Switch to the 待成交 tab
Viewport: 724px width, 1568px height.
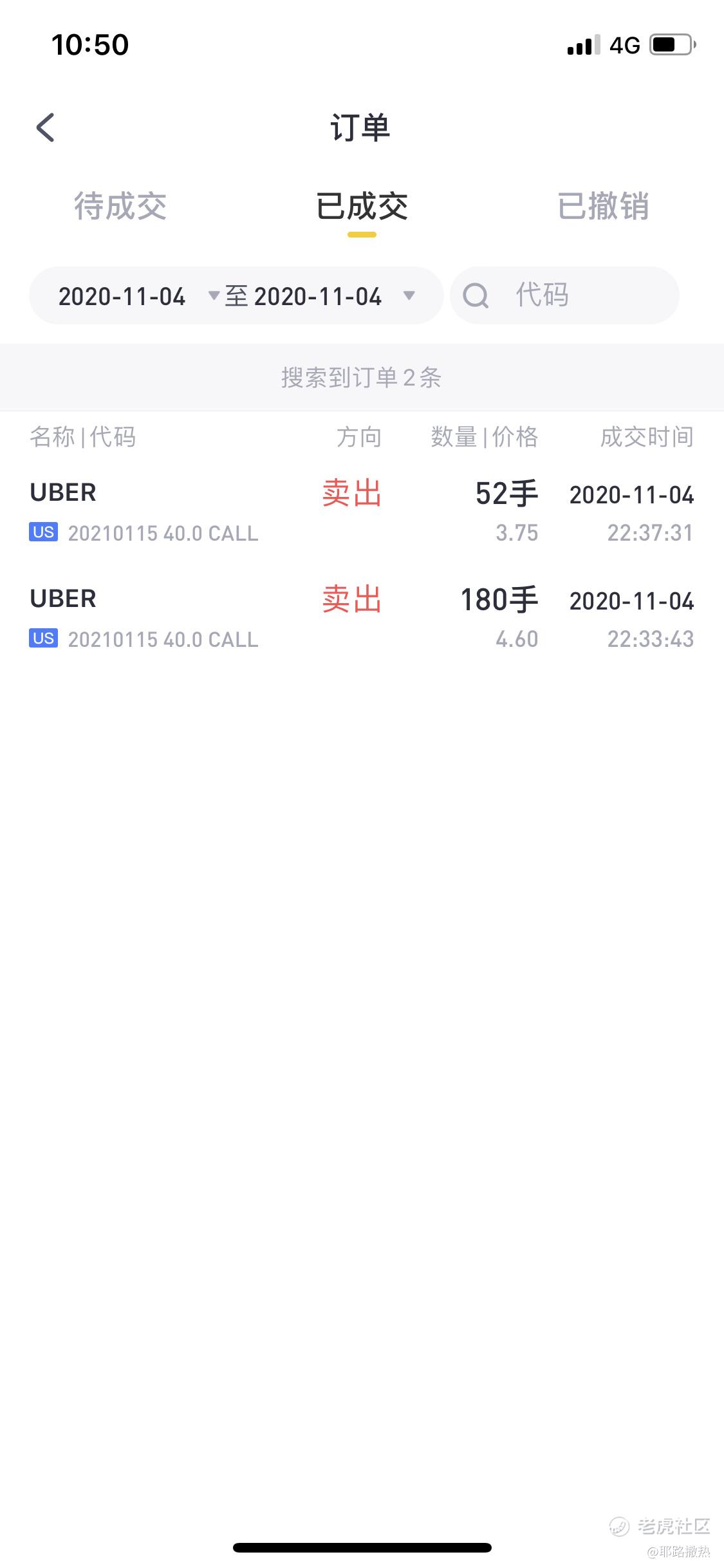coord(120,207)
